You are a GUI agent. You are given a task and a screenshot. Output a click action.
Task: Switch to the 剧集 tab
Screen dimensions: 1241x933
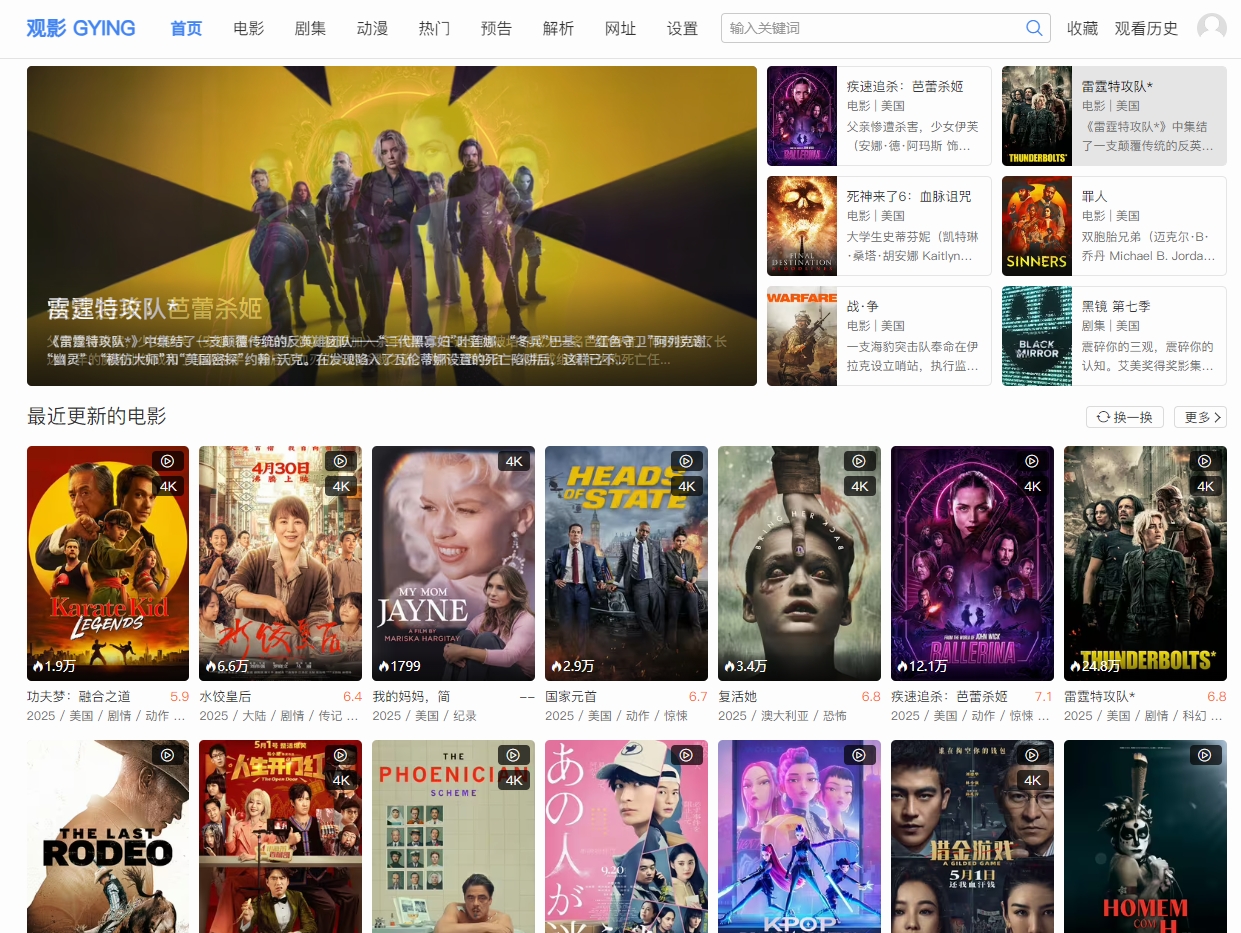[310, 28]
